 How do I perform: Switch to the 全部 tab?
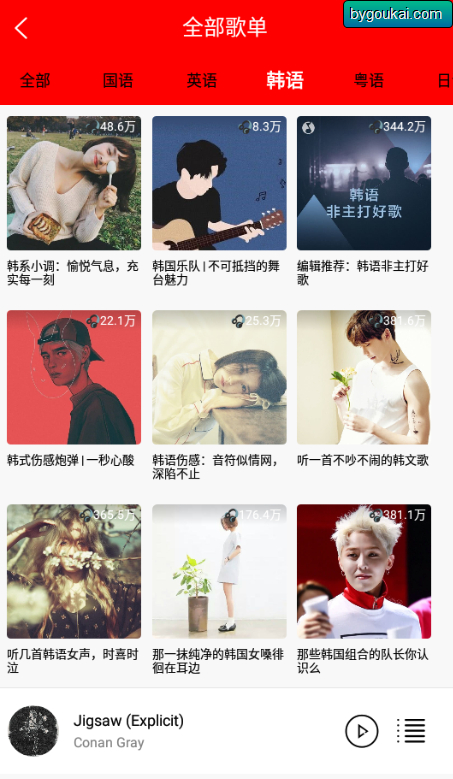pos(35,80)
